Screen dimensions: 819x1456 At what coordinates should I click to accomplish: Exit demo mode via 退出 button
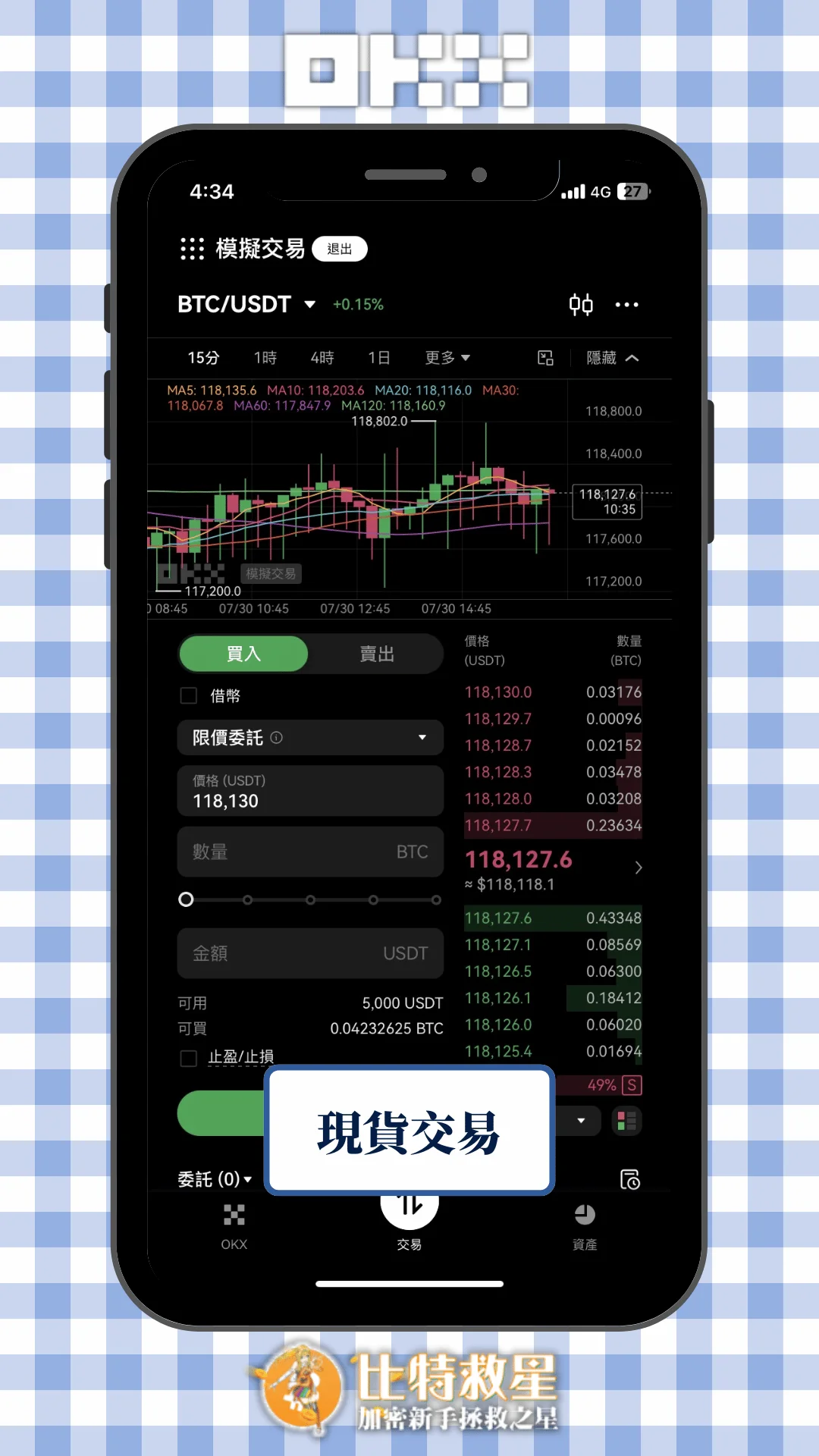(339, 249)
